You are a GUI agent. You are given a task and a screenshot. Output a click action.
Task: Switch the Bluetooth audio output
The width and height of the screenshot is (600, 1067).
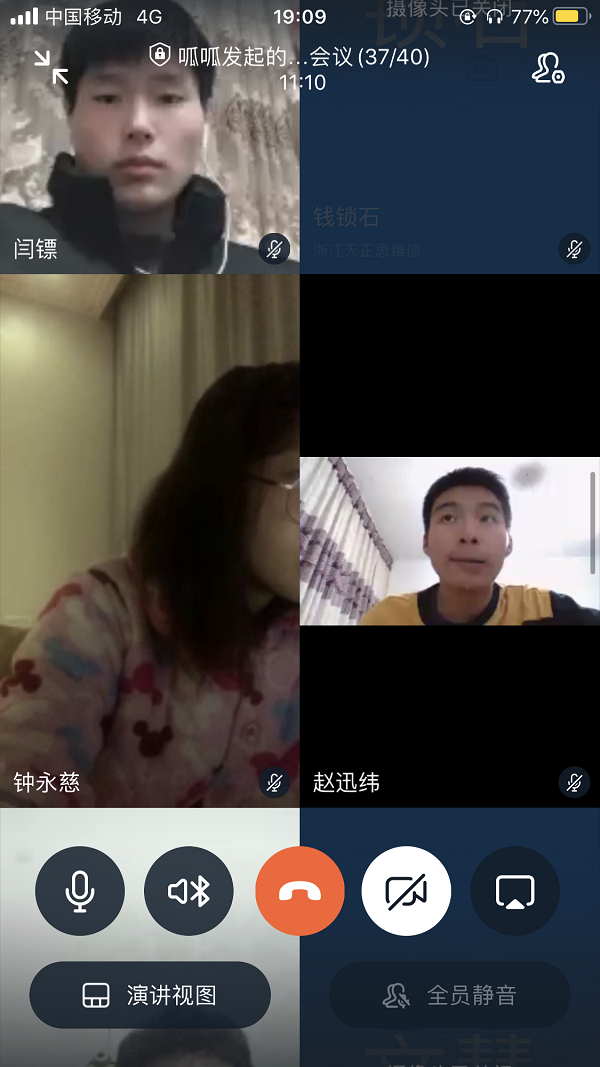coord(189,891)
